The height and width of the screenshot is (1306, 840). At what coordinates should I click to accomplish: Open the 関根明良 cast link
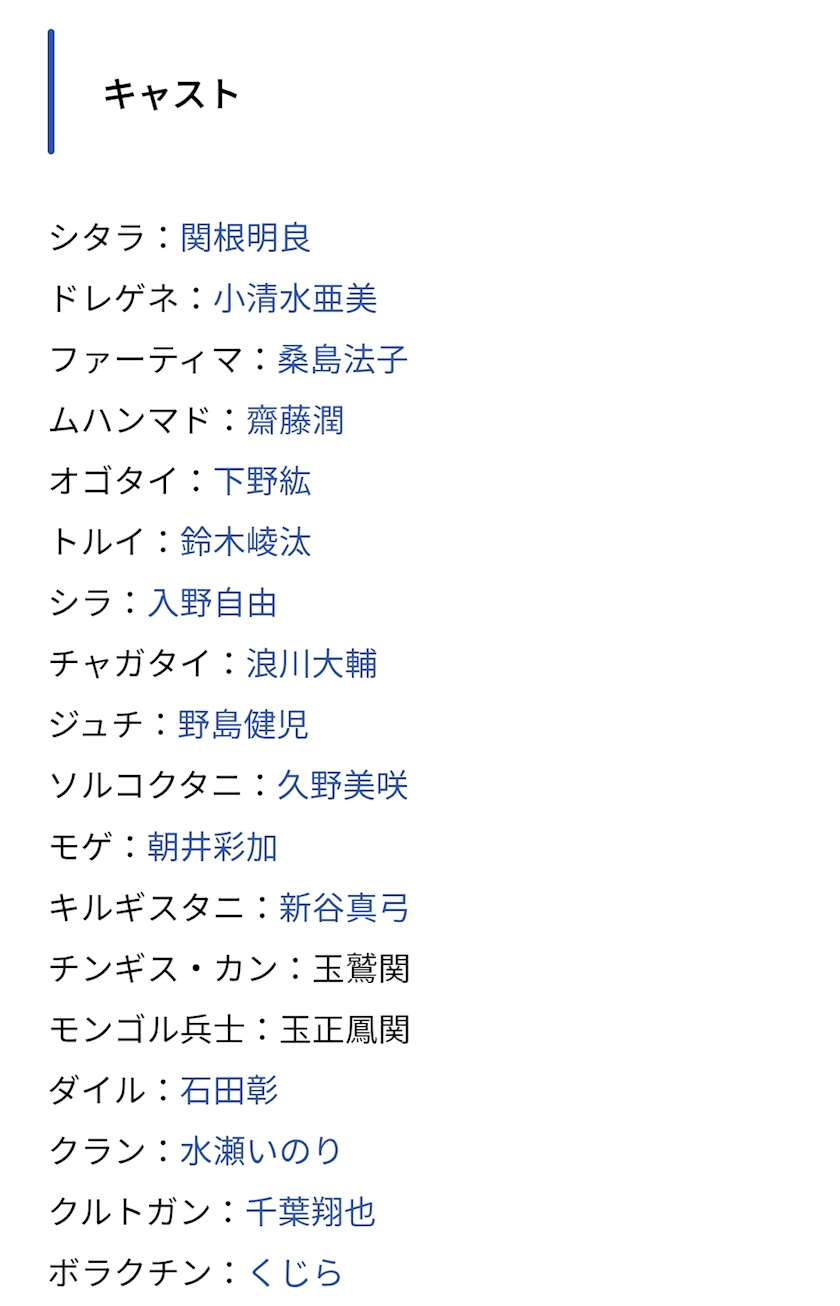(x=246, y=238)
